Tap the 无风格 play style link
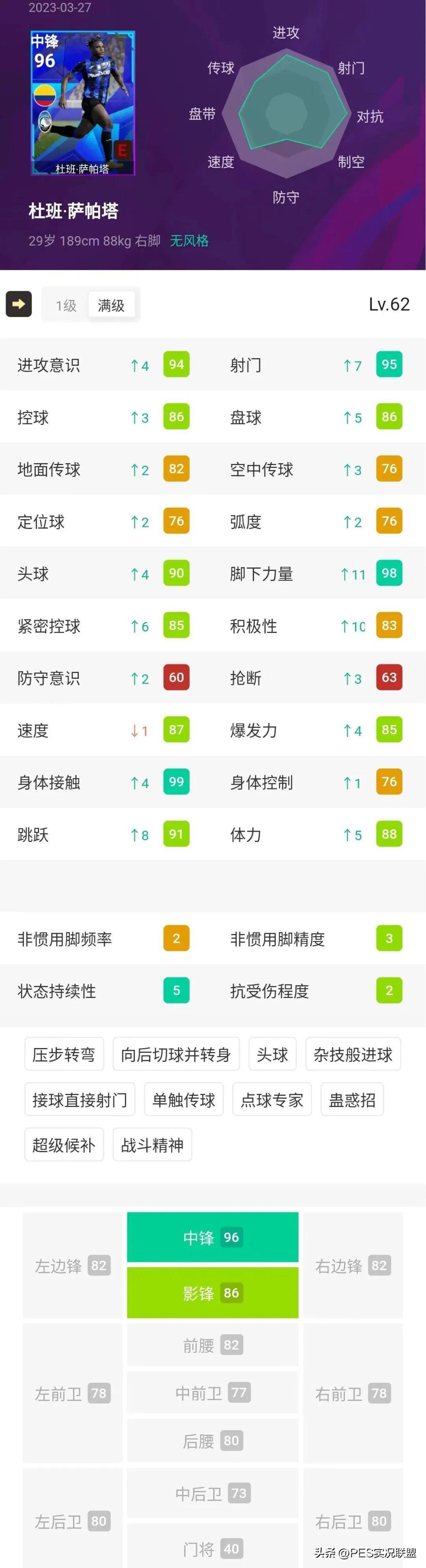This screenshot has width=426, height=1568. tap(189, 241)
